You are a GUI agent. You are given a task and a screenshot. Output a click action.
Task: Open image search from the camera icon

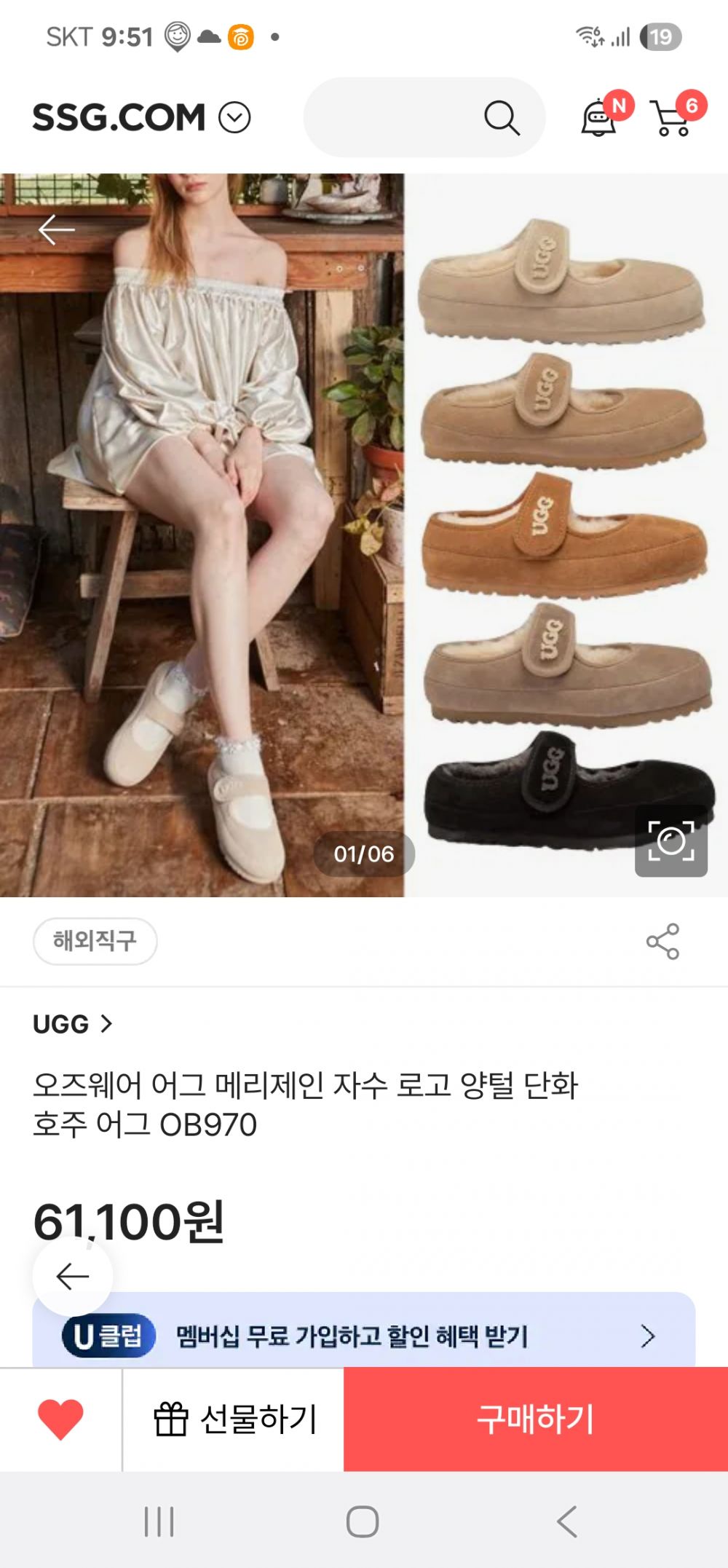670,841
